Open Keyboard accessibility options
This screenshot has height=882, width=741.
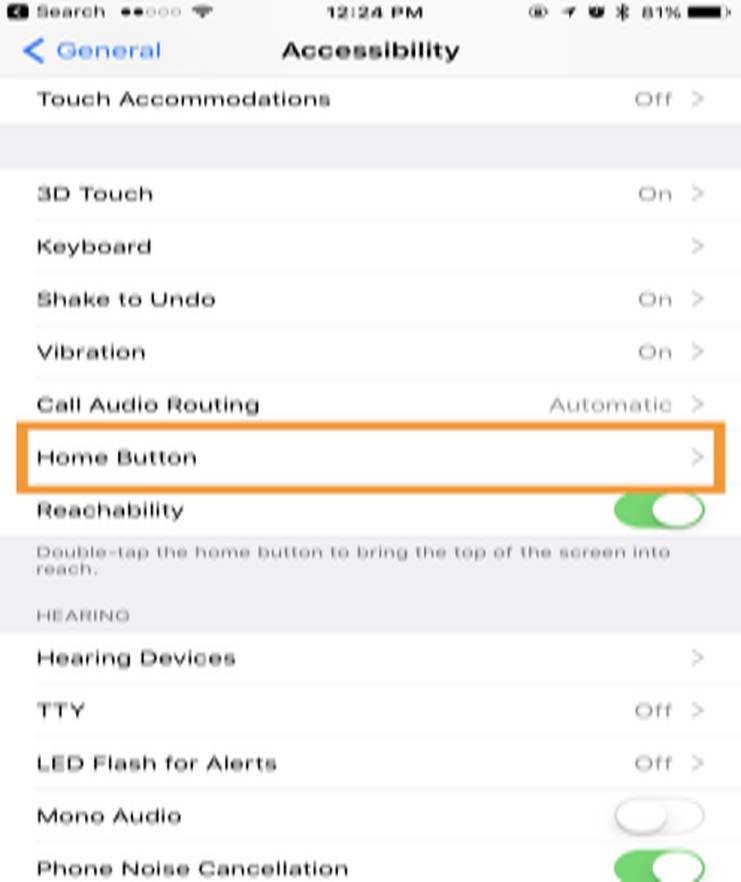point(370,247)
